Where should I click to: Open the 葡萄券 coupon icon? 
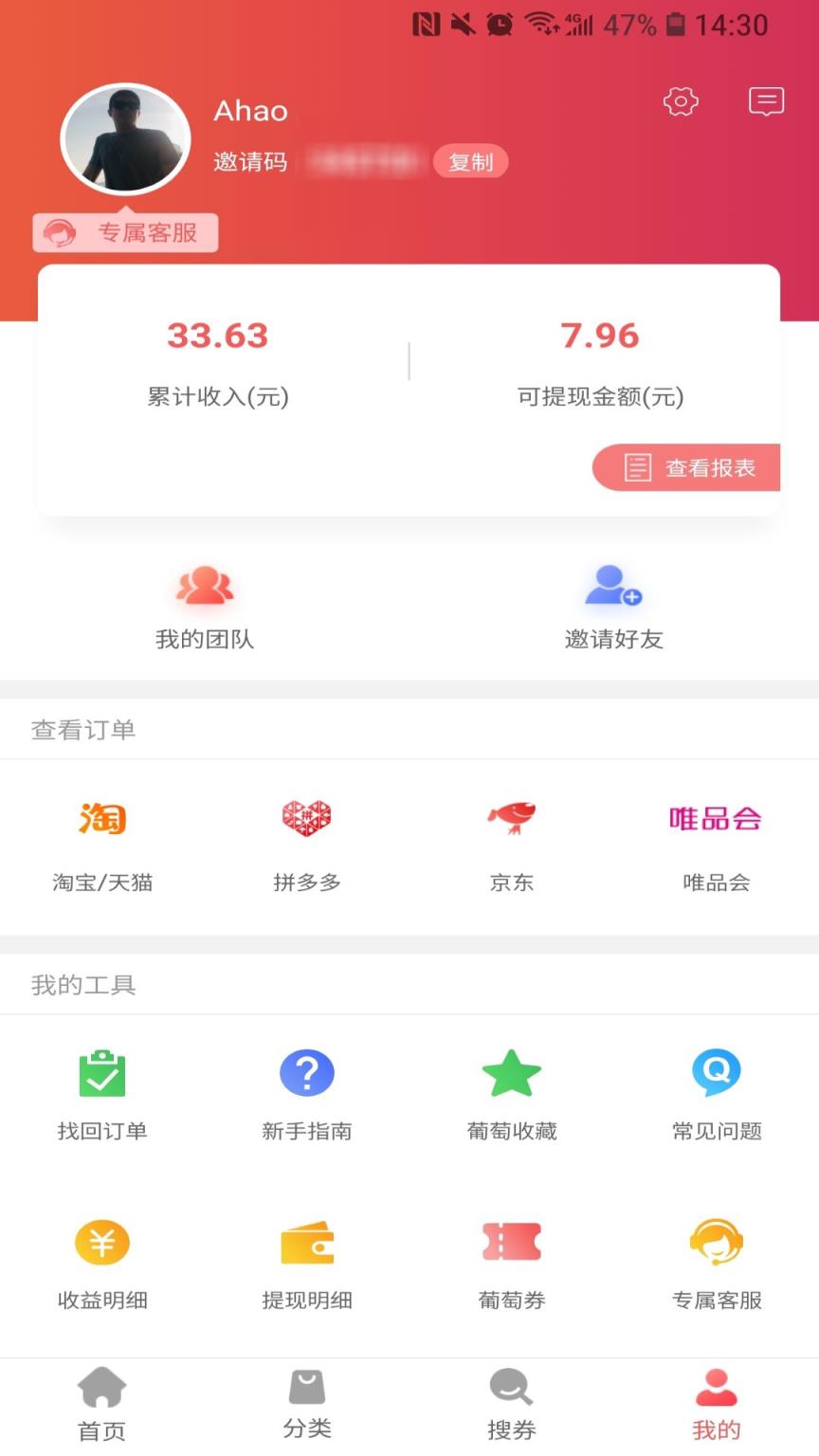(511, 1243)
